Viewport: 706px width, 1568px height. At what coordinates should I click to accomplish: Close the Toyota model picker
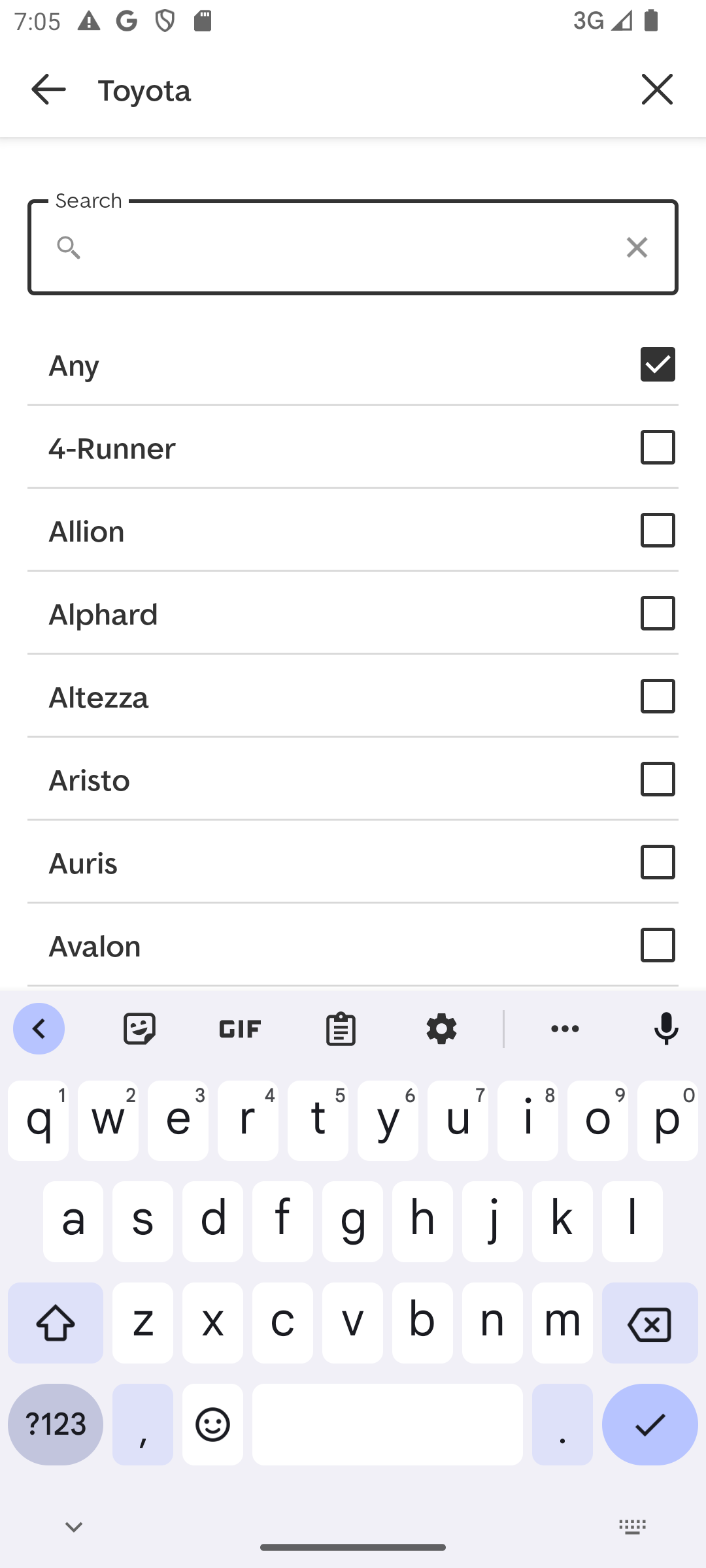click(x=657, y=90)
